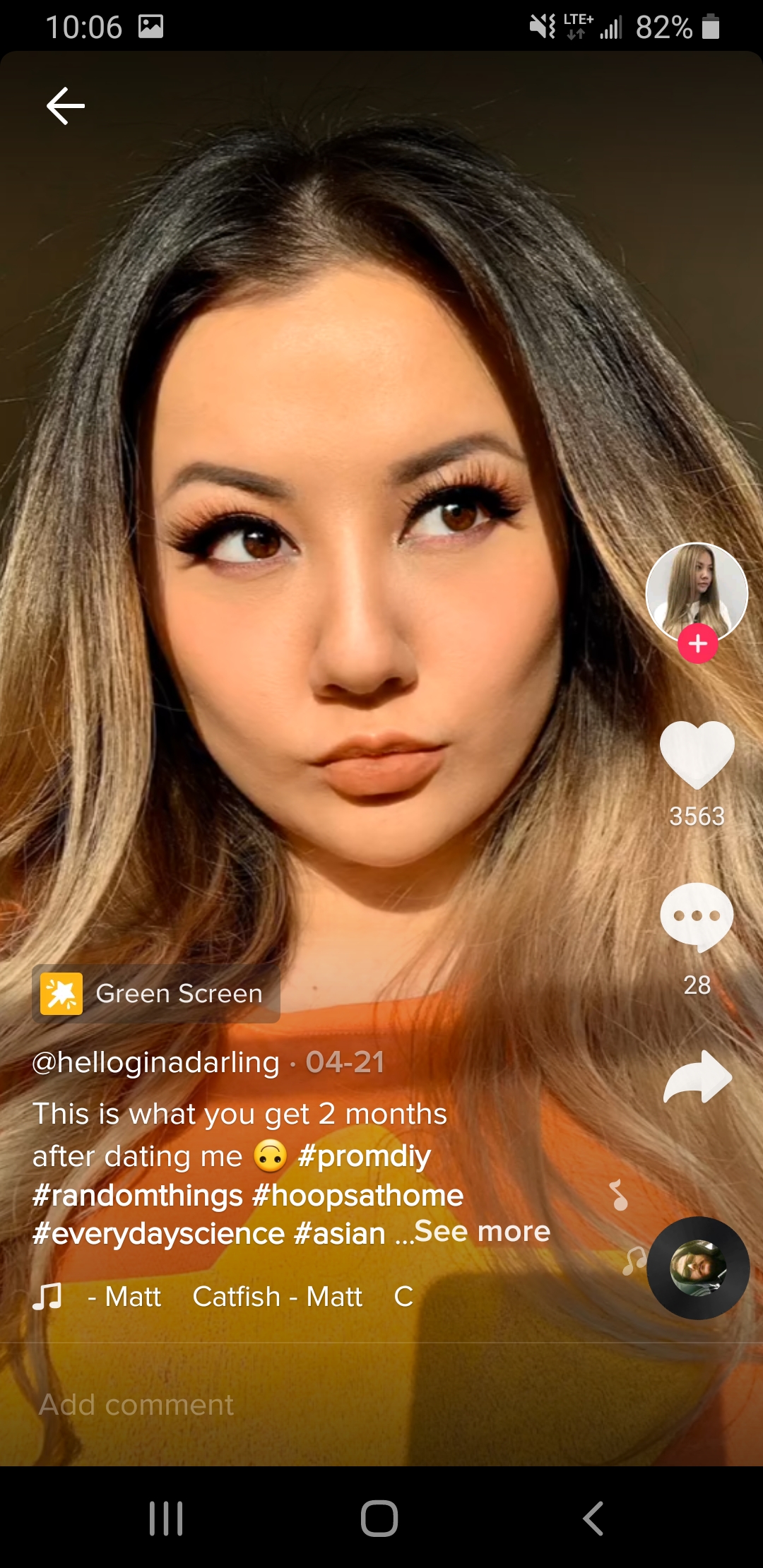763x1568 pixels.
Task: Open the #hoopsathome hashtag
Action: (357, 1195)
